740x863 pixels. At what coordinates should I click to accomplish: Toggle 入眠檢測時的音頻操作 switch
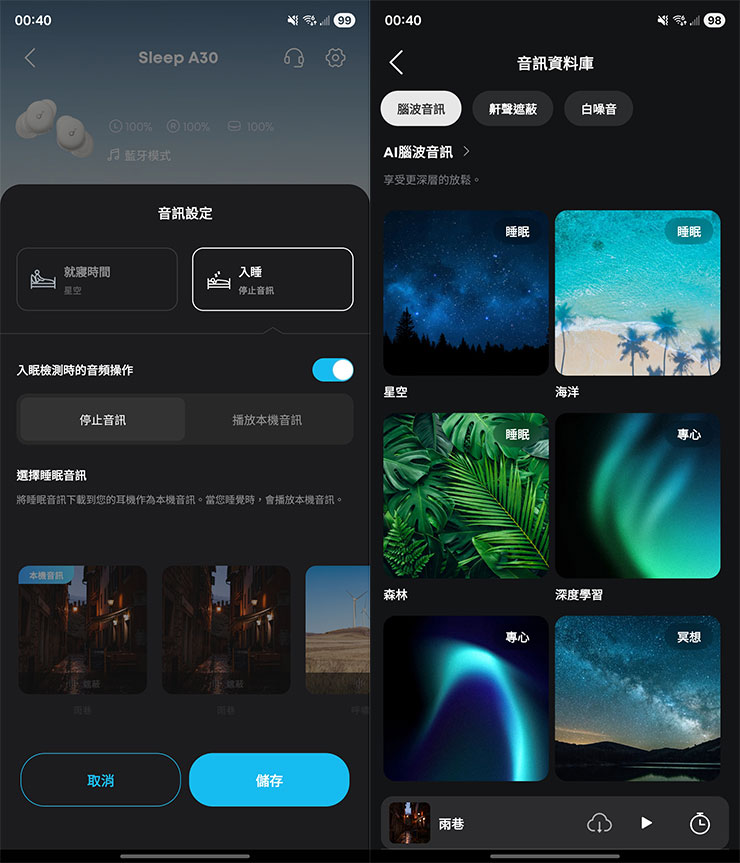tap(332, 370)
